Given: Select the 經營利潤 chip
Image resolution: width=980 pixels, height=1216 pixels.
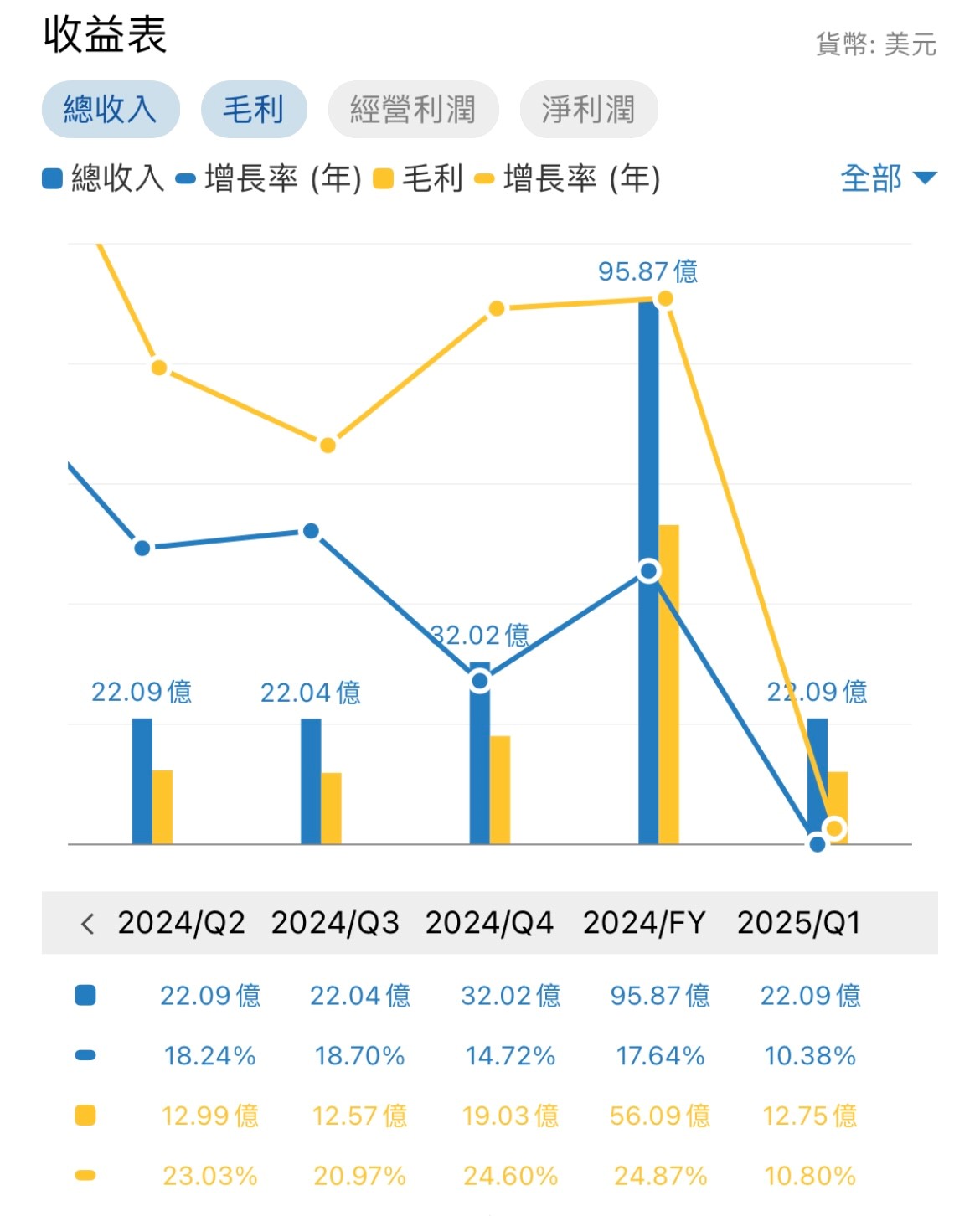Looking at the screenshot, I should coord(413,110).
